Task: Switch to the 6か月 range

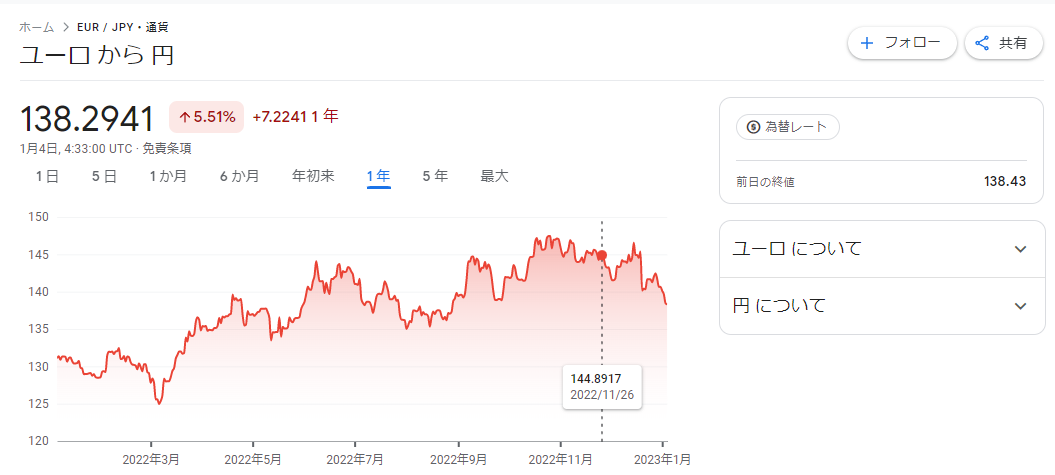Action: (x=240, y=176)
